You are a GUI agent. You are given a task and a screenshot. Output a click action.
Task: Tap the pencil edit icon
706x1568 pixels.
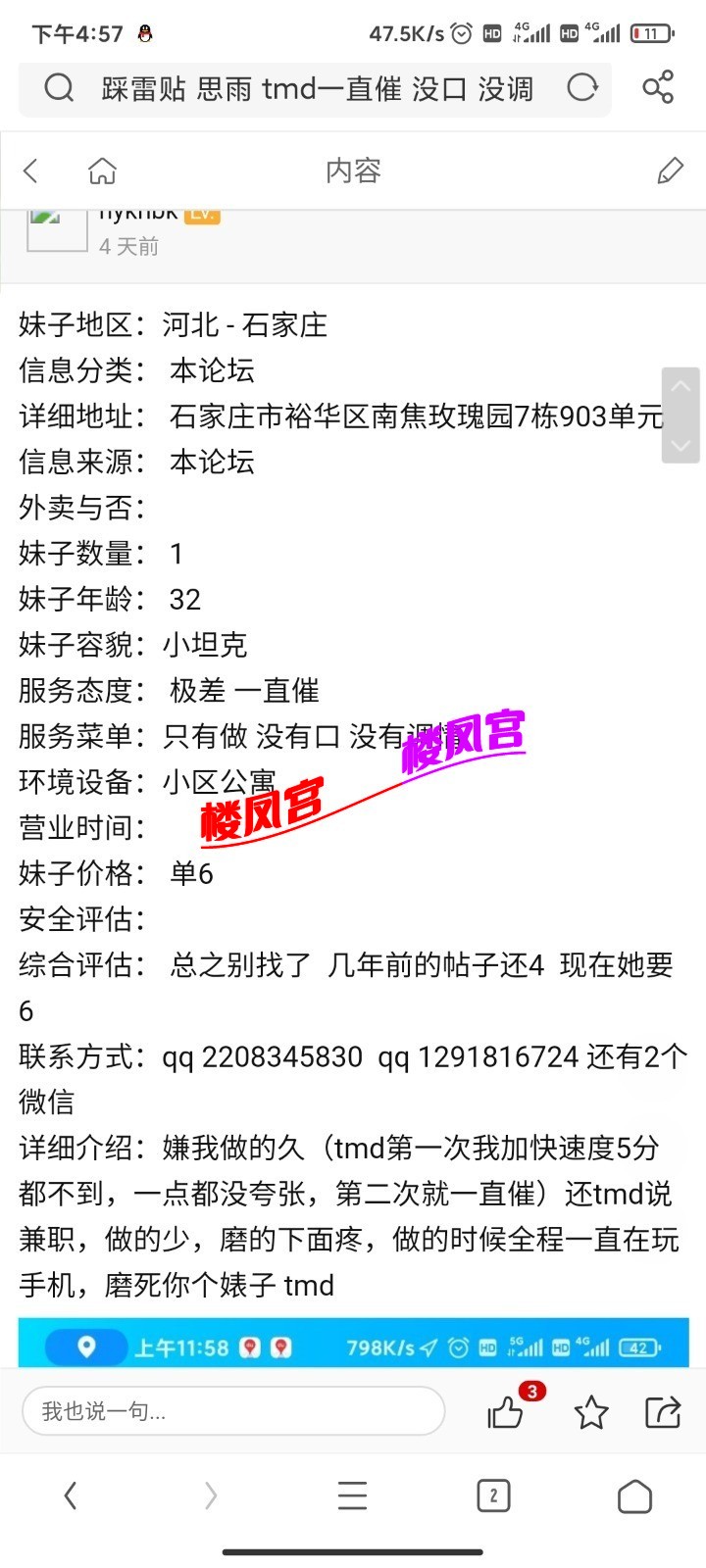(670, 171)
